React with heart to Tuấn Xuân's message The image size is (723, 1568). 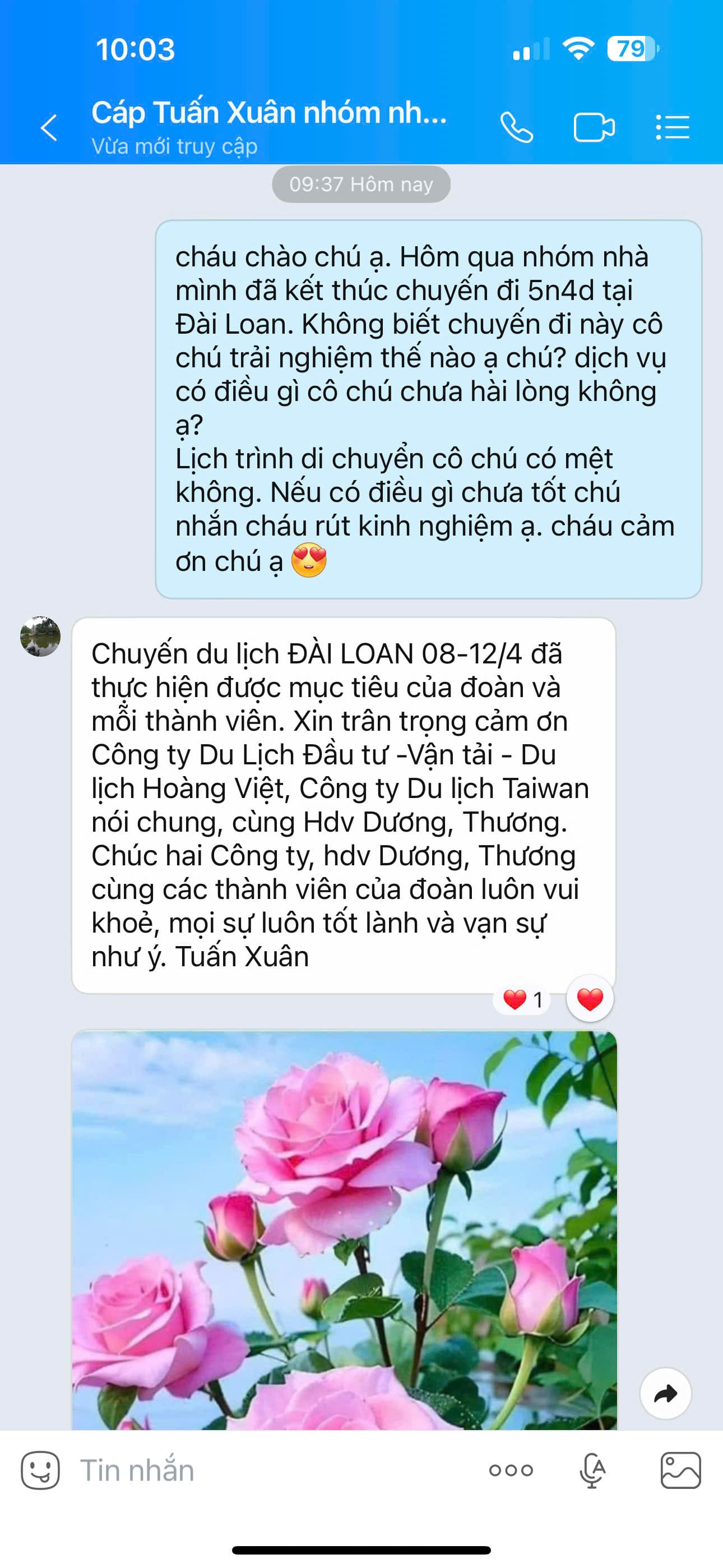[590, 999]
